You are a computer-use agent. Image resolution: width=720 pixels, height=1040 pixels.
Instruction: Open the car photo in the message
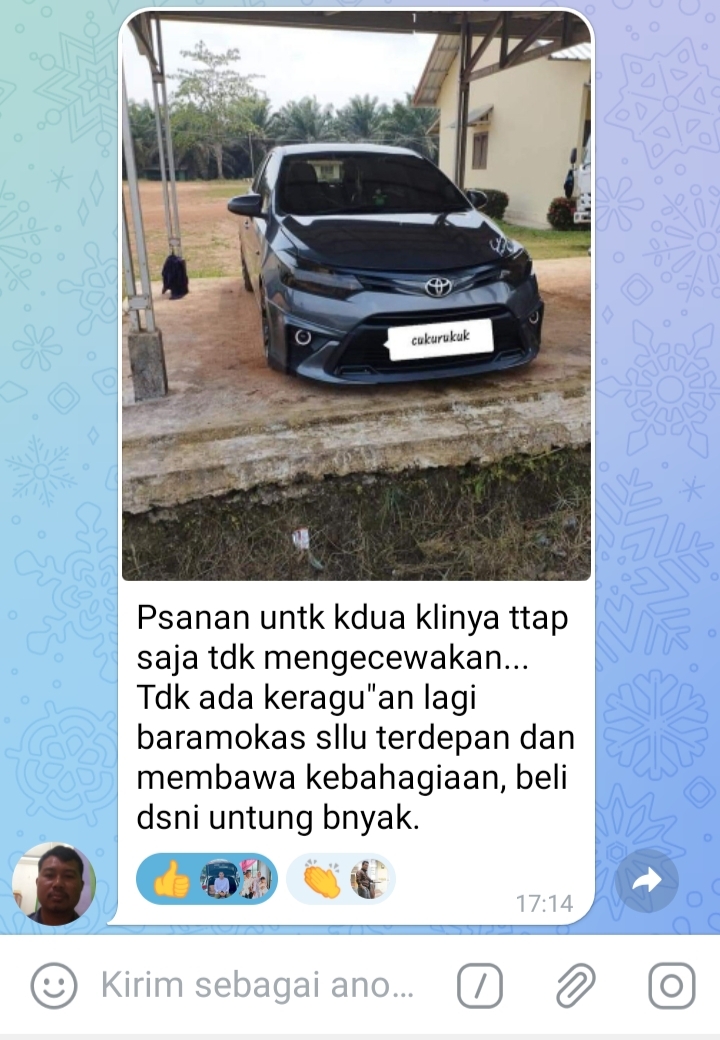[356, 300]
